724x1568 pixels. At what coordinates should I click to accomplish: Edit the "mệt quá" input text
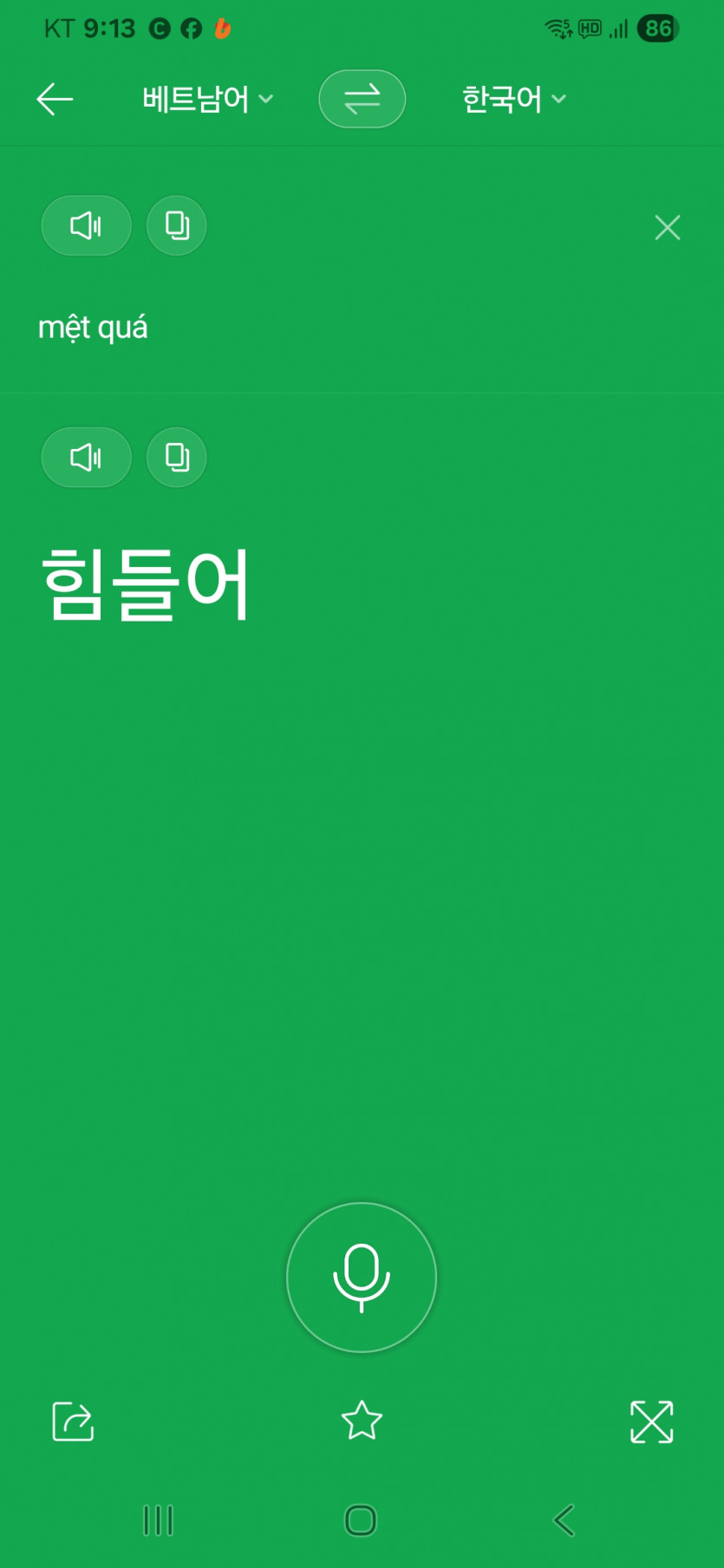click(94, 328)
